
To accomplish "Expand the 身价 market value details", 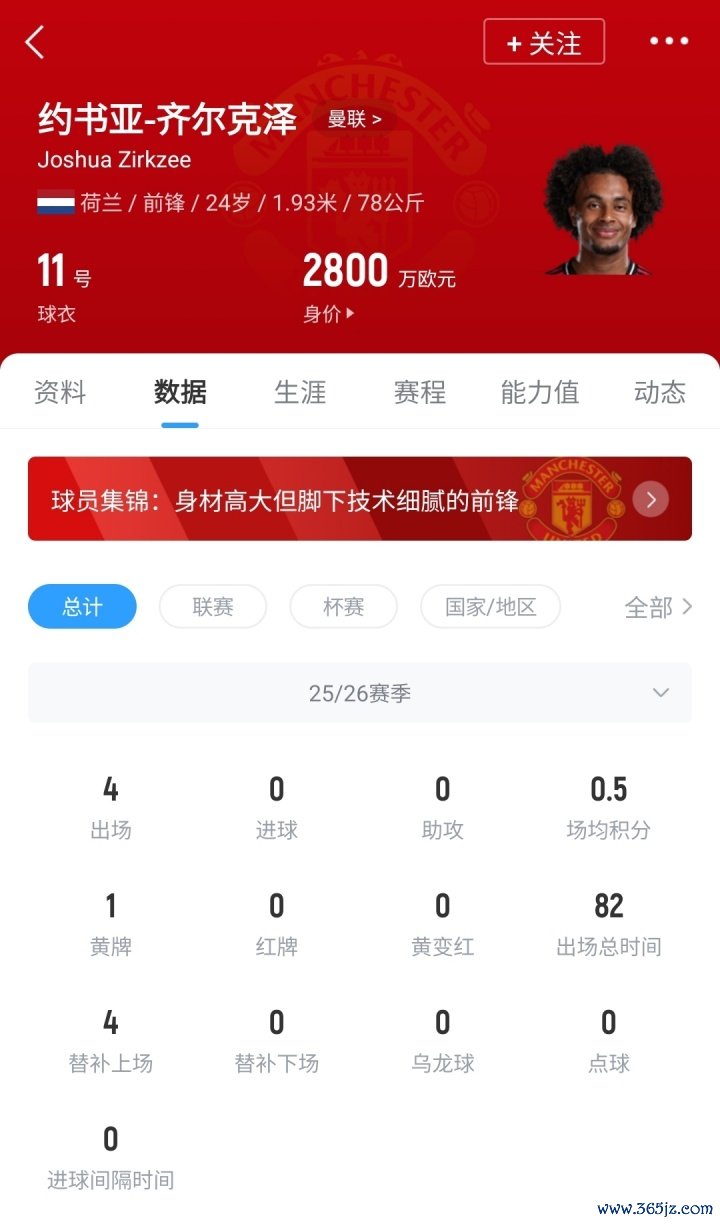I will pyautogui.click(x=329, y=314).
